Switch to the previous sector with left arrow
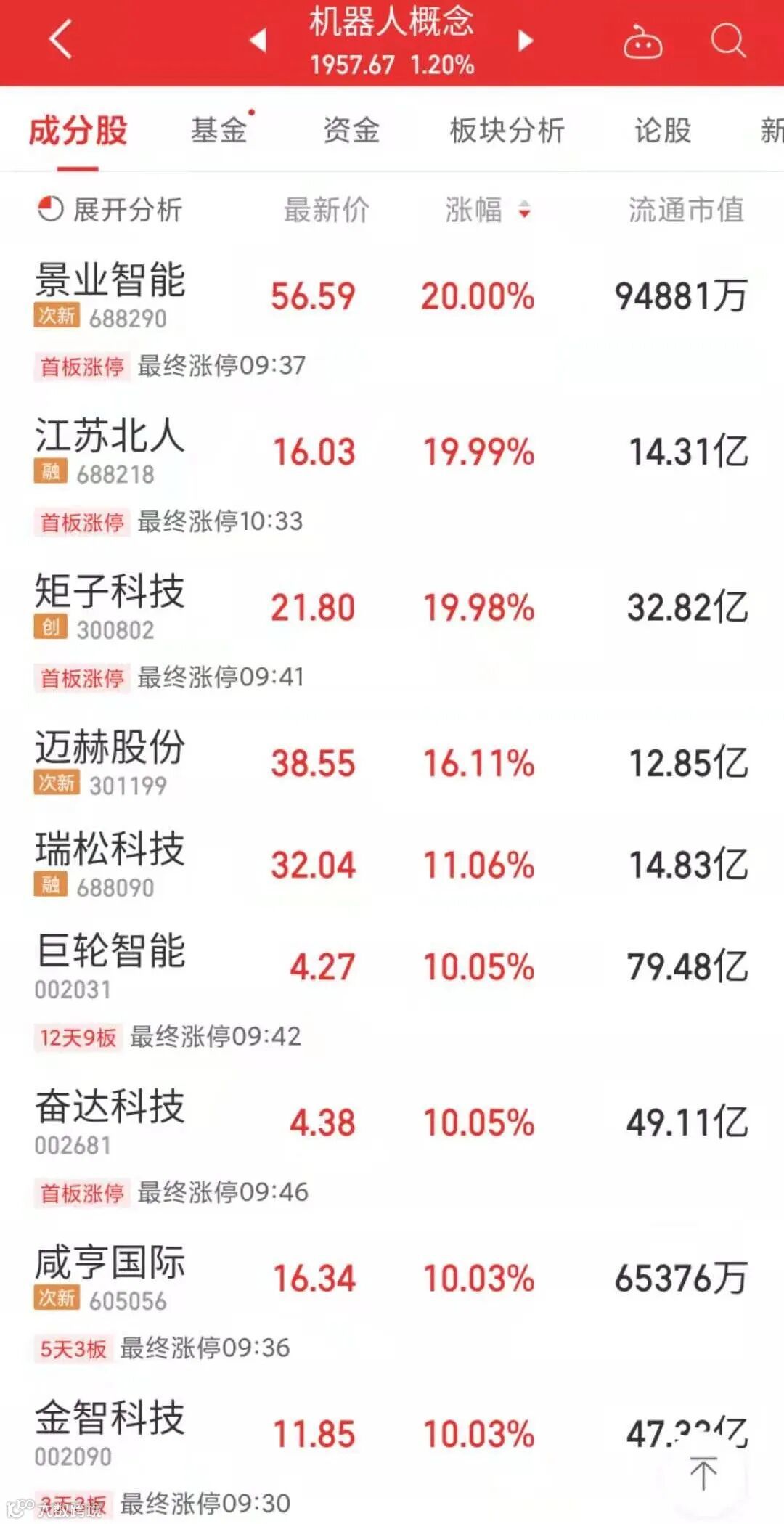Viewport: 784px width, 1524px height. point(258,41)
